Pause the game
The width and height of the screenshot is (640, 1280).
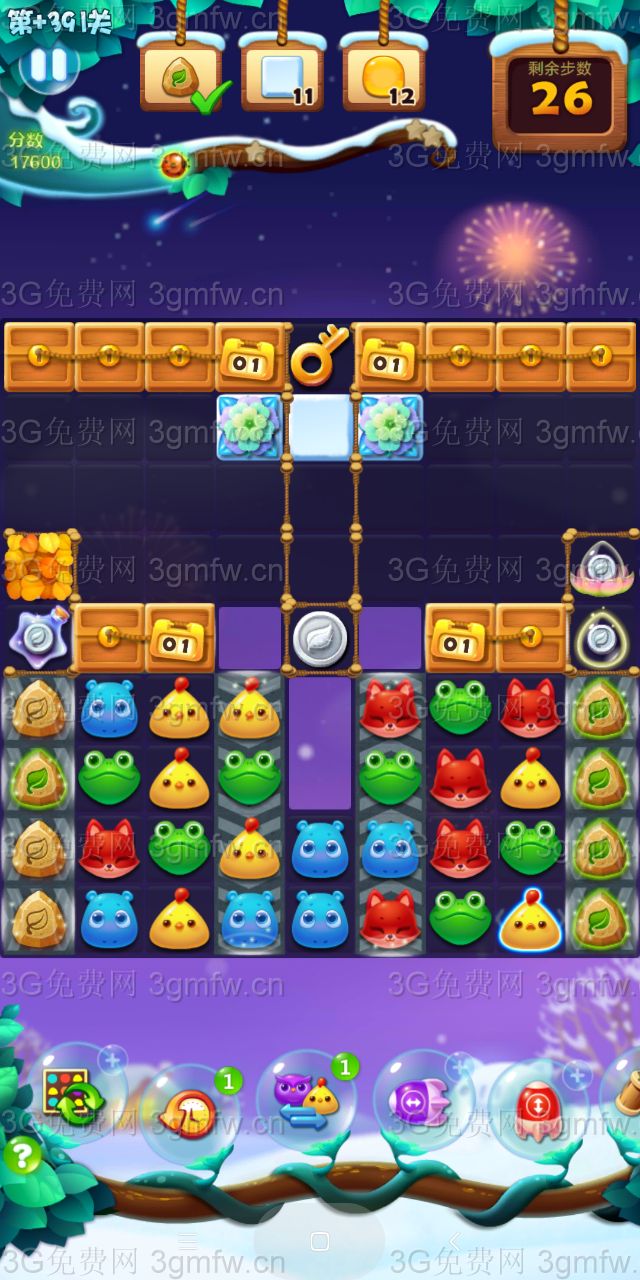click(x=47, y=65)
